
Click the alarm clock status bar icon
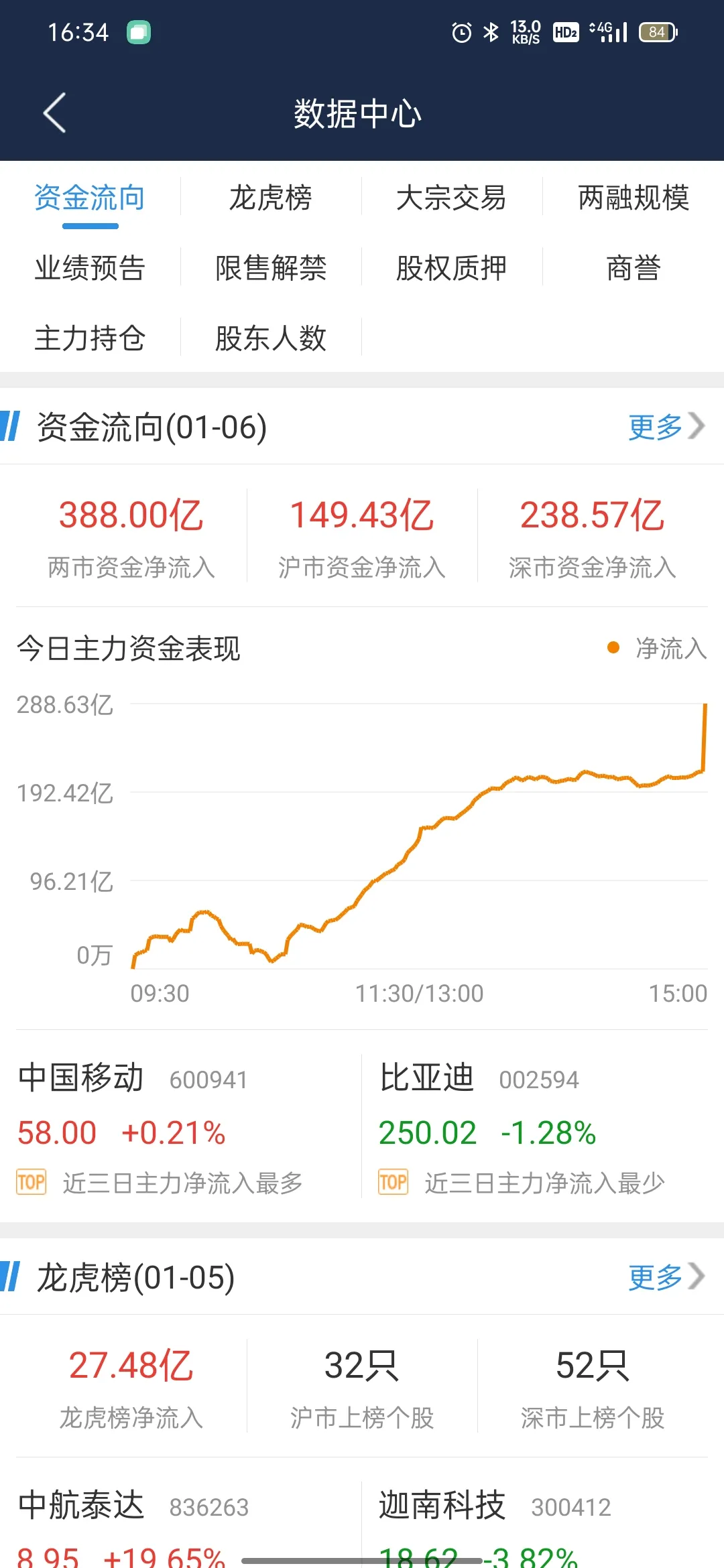(461, 31)
